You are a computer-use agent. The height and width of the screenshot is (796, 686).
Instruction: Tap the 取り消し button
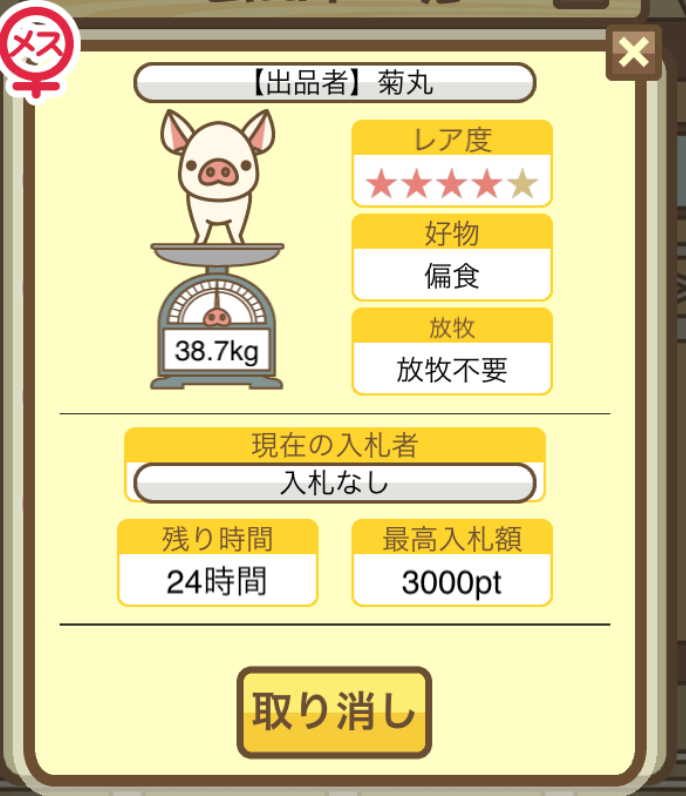coord(334,712)
